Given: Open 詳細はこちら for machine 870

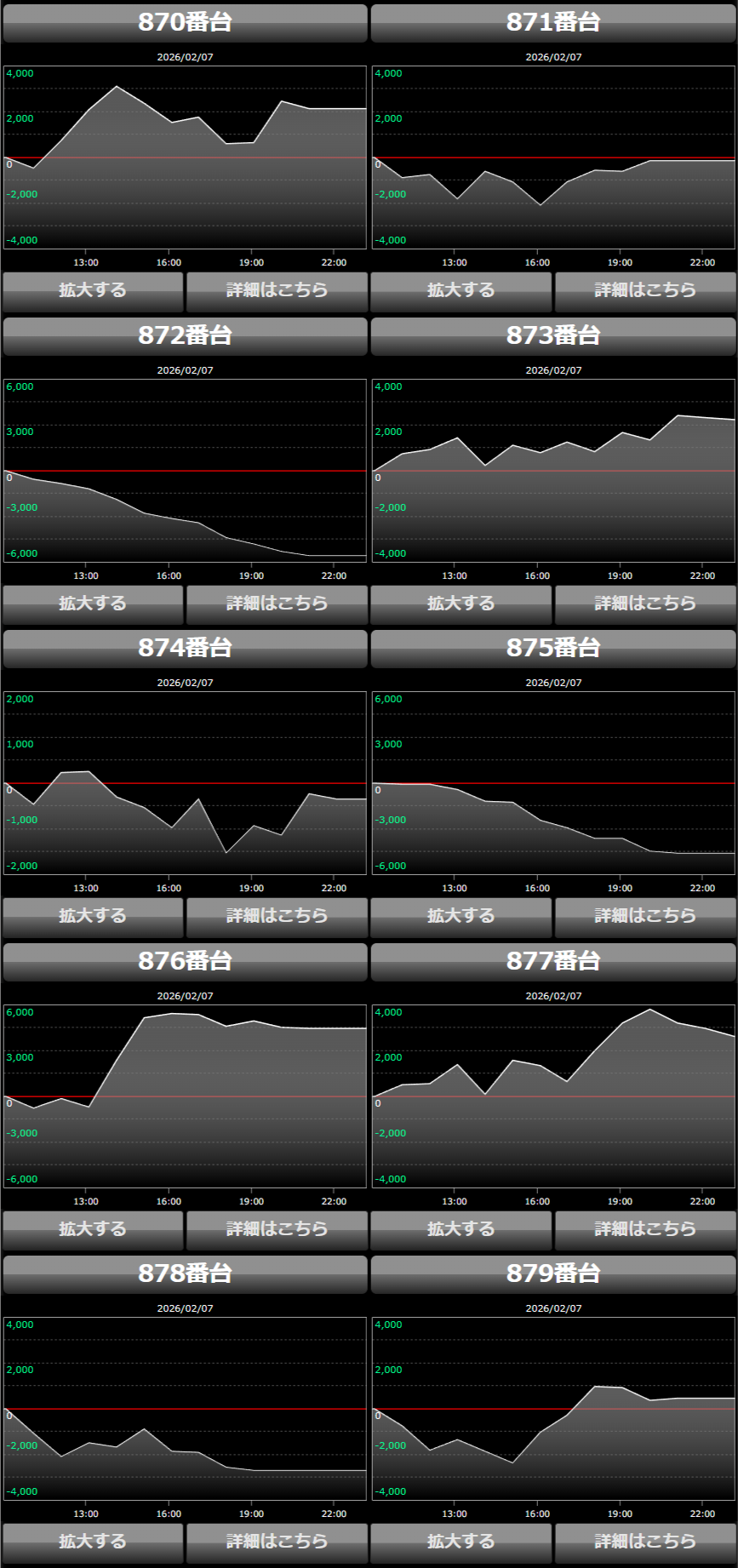Looking at the screenshot, I should click(277, 290).
